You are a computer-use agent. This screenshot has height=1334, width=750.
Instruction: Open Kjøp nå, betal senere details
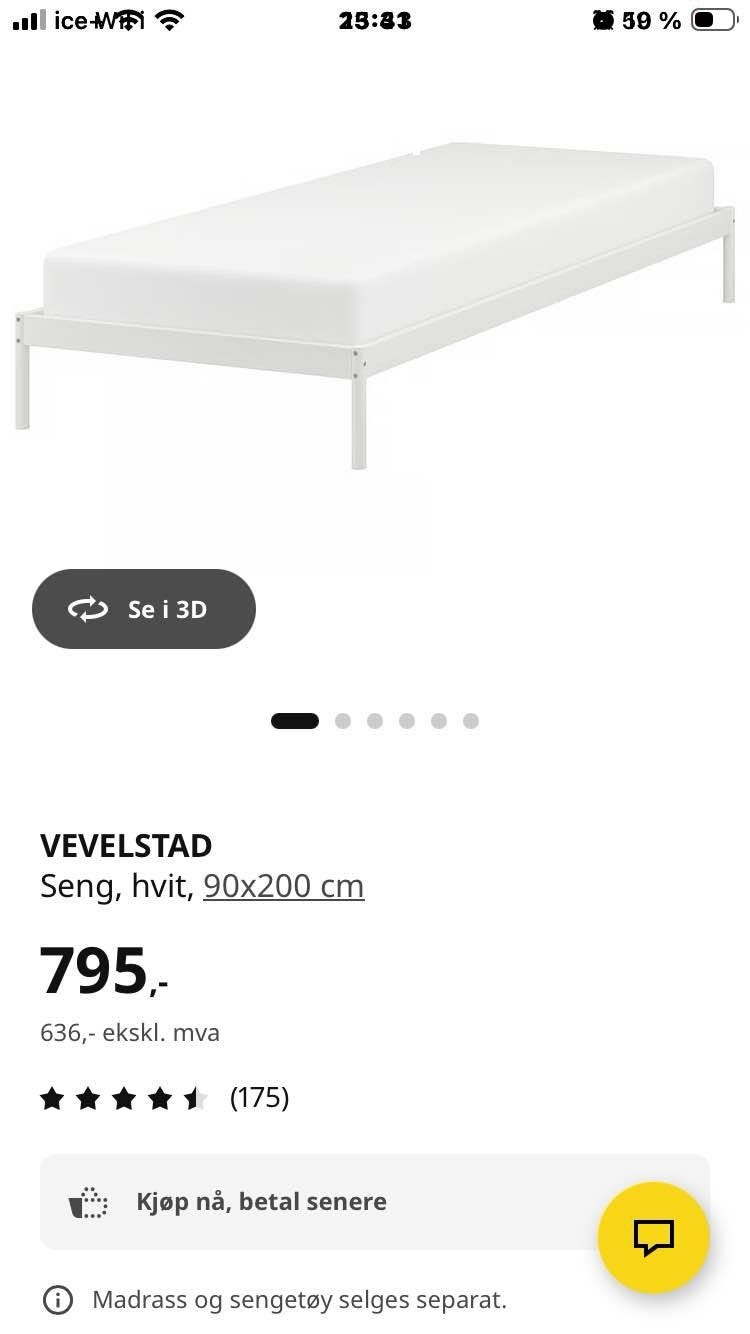pos(375,1201)
